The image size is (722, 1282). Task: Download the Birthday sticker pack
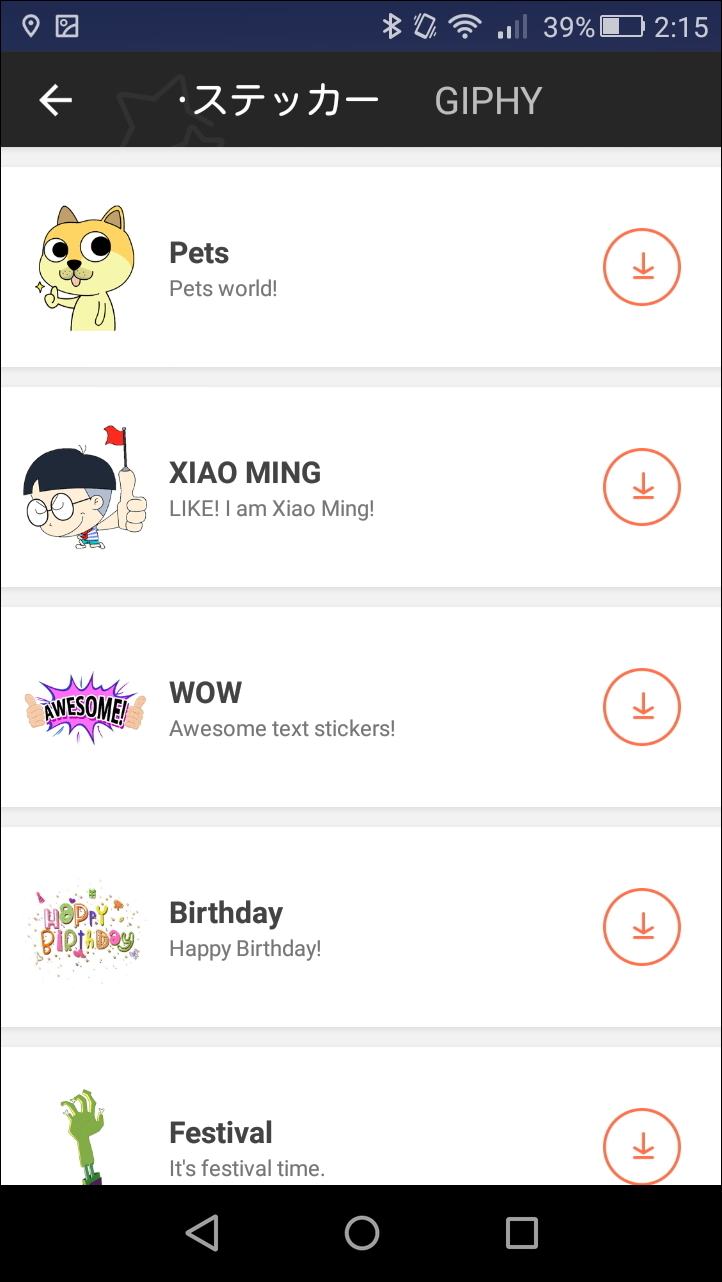click(641, 927)
